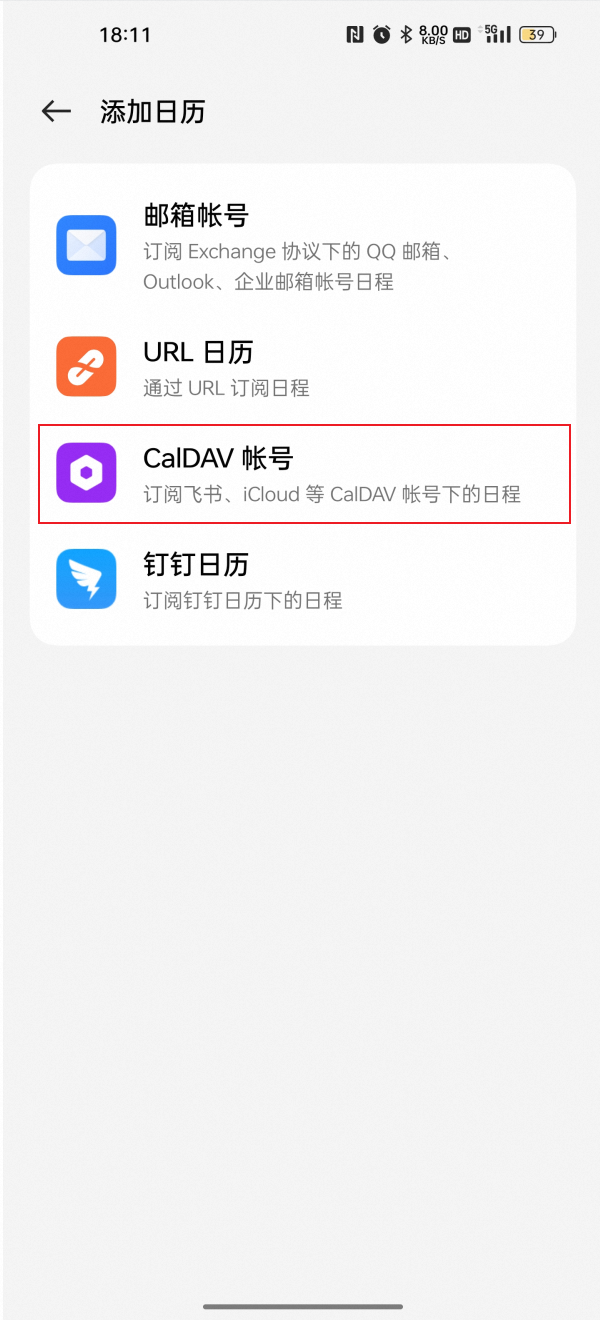Go back from 添加日历 page

pos(56,111)
